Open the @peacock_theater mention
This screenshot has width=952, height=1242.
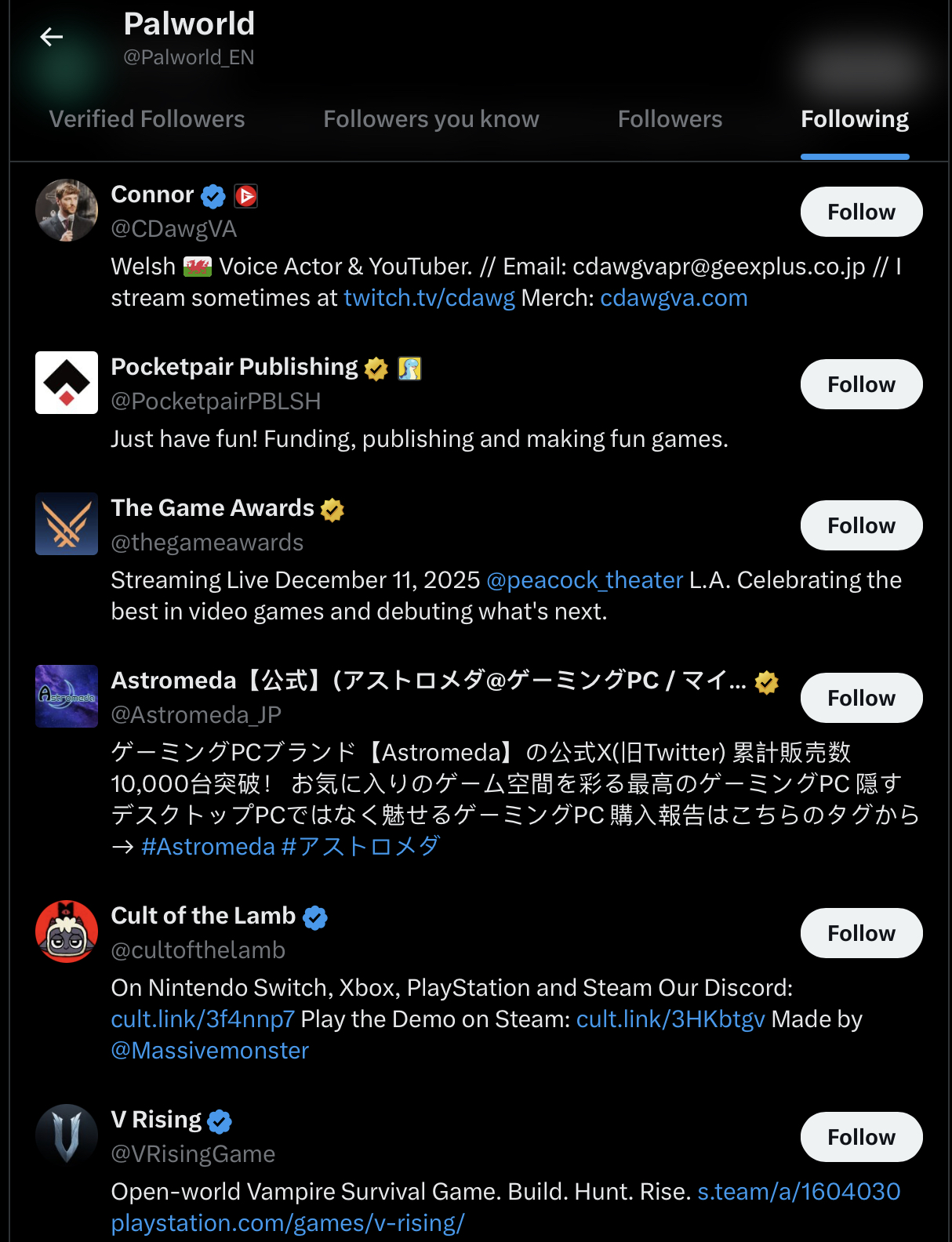pos(584,580)
